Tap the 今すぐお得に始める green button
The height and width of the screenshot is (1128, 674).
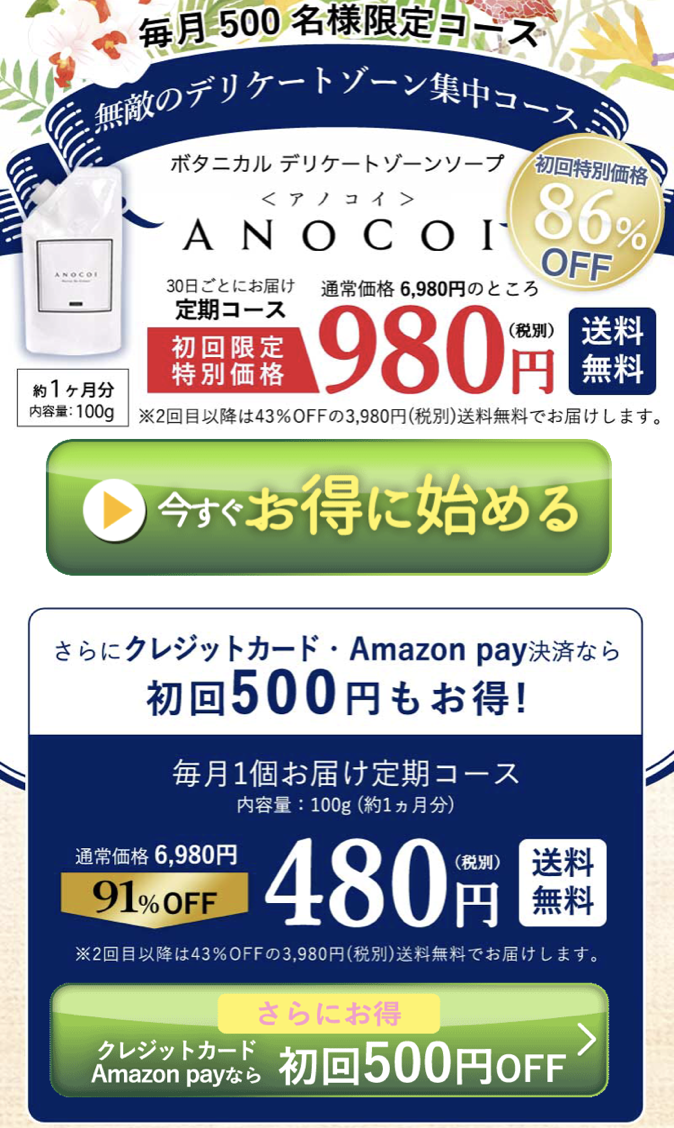point(328,508)
